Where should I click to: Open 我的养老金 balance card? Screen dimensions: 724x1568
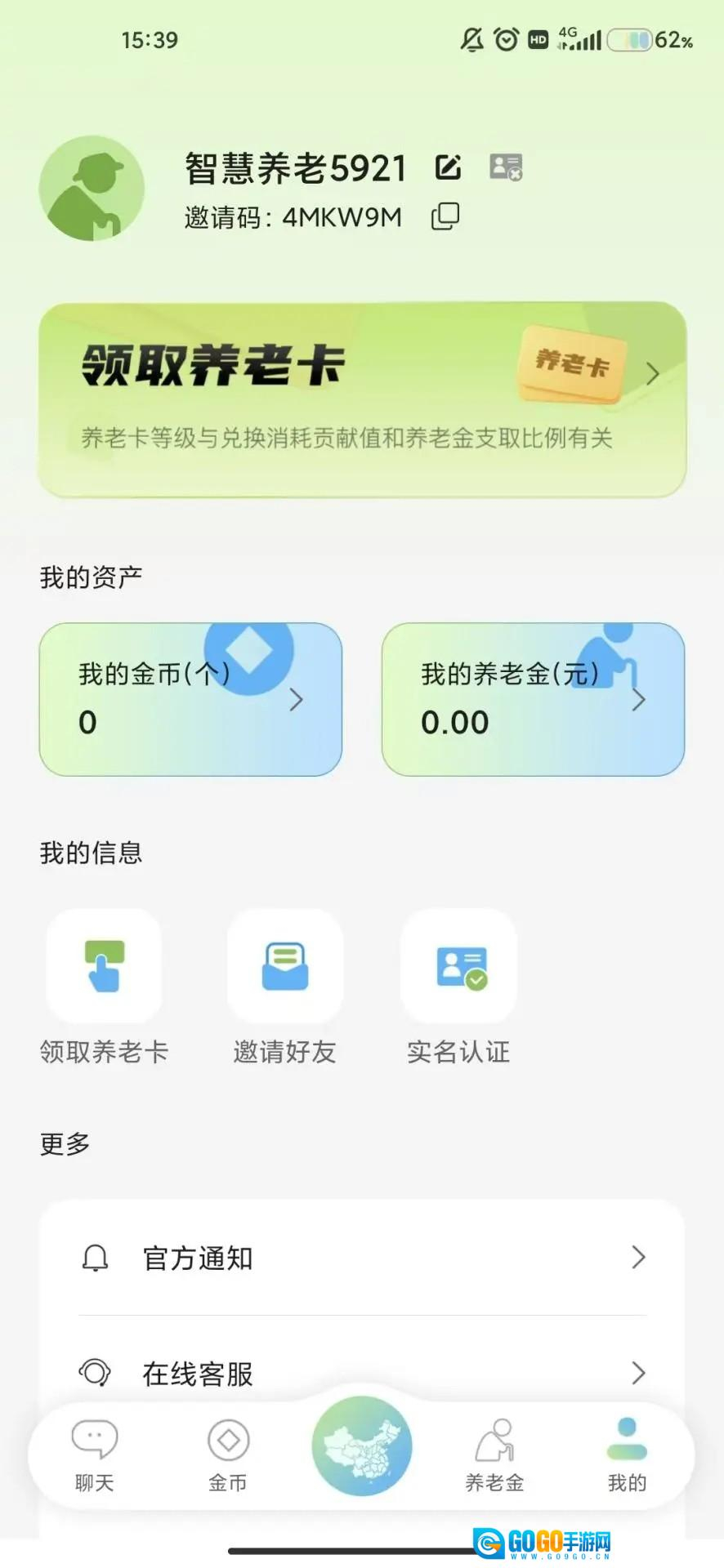click(x=533, y=699)
